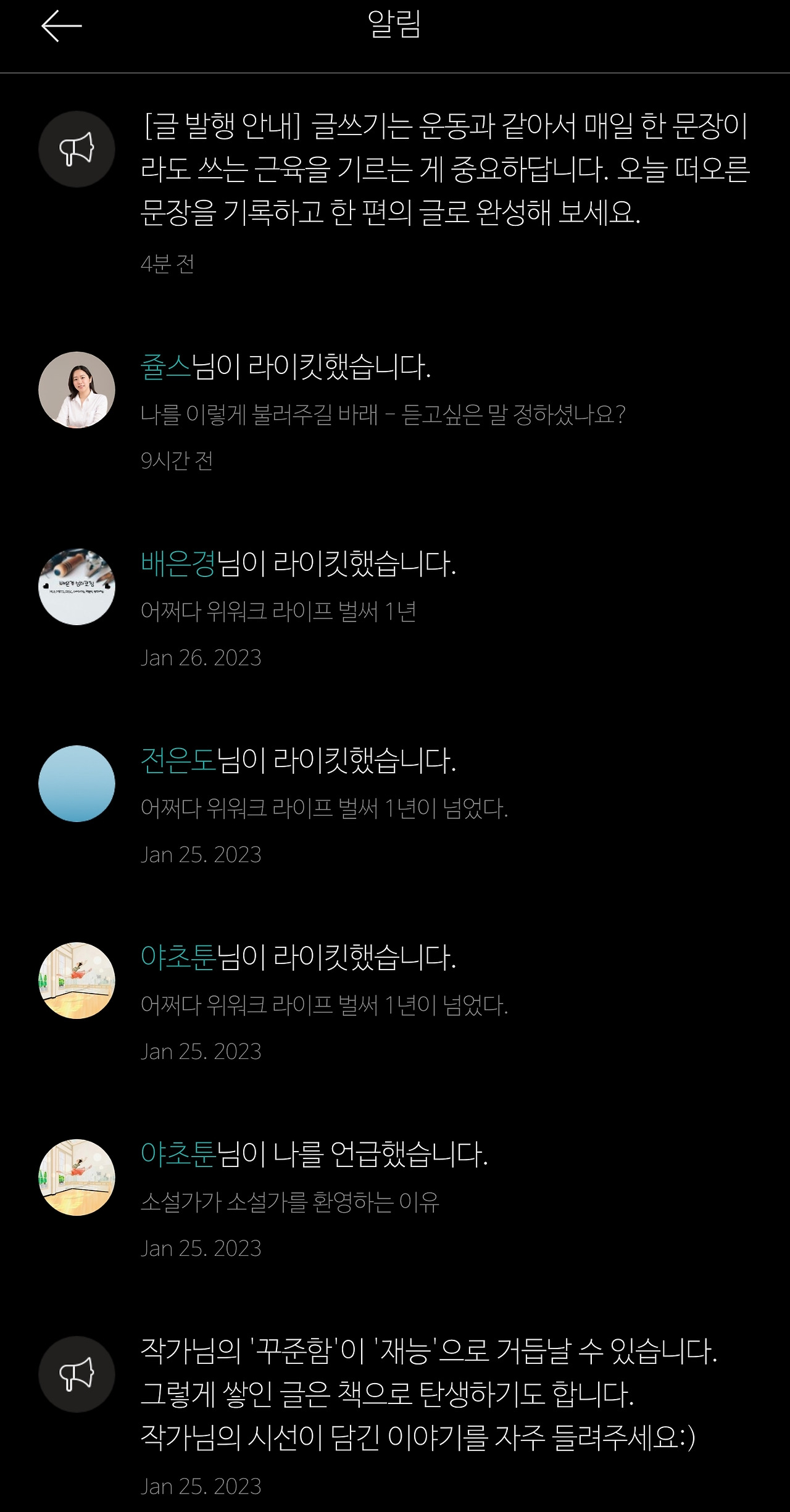
Task: View 쥴스's profile picture
Action: click(x=77, y=390)
